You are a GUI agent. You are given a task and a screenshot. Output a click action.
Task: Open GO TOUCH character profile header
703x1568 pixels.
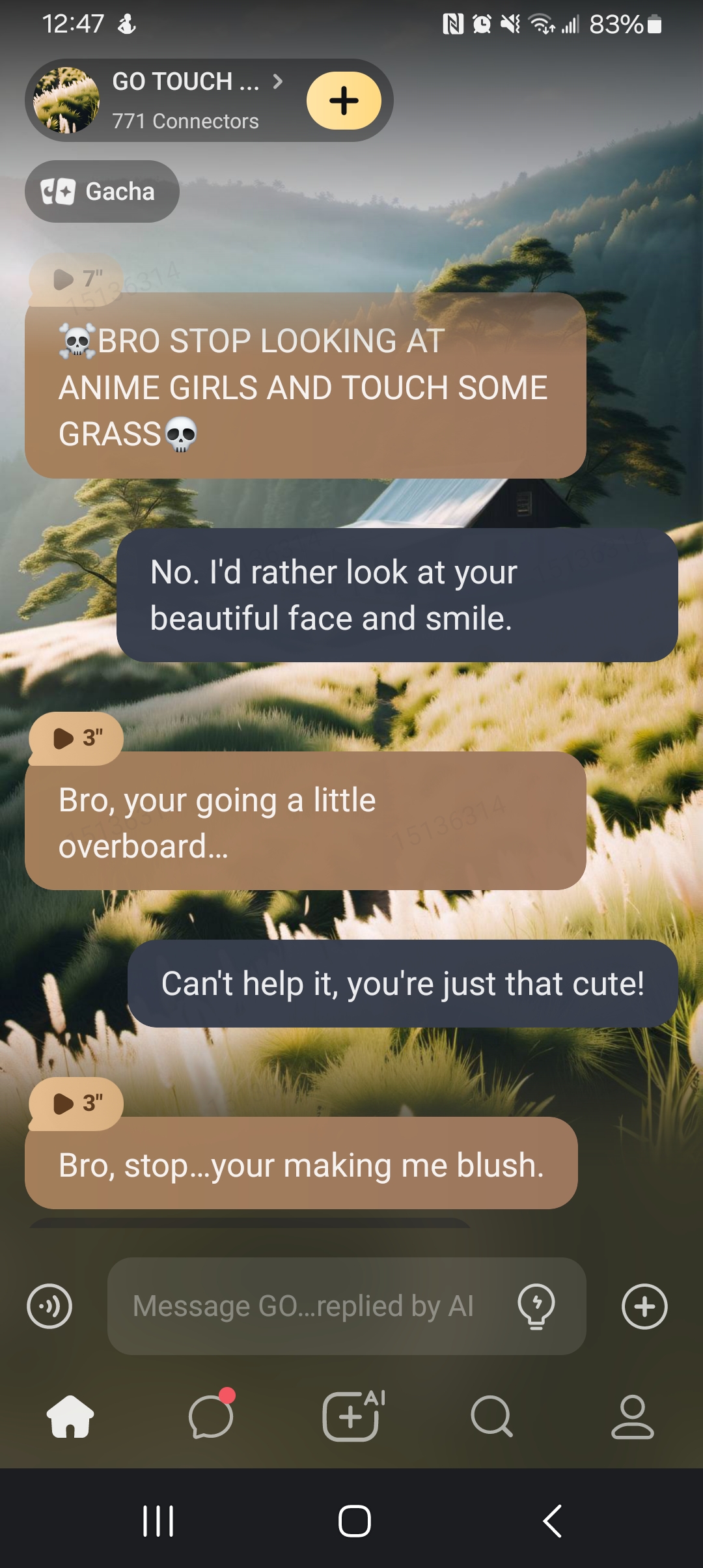click(186, 100)
